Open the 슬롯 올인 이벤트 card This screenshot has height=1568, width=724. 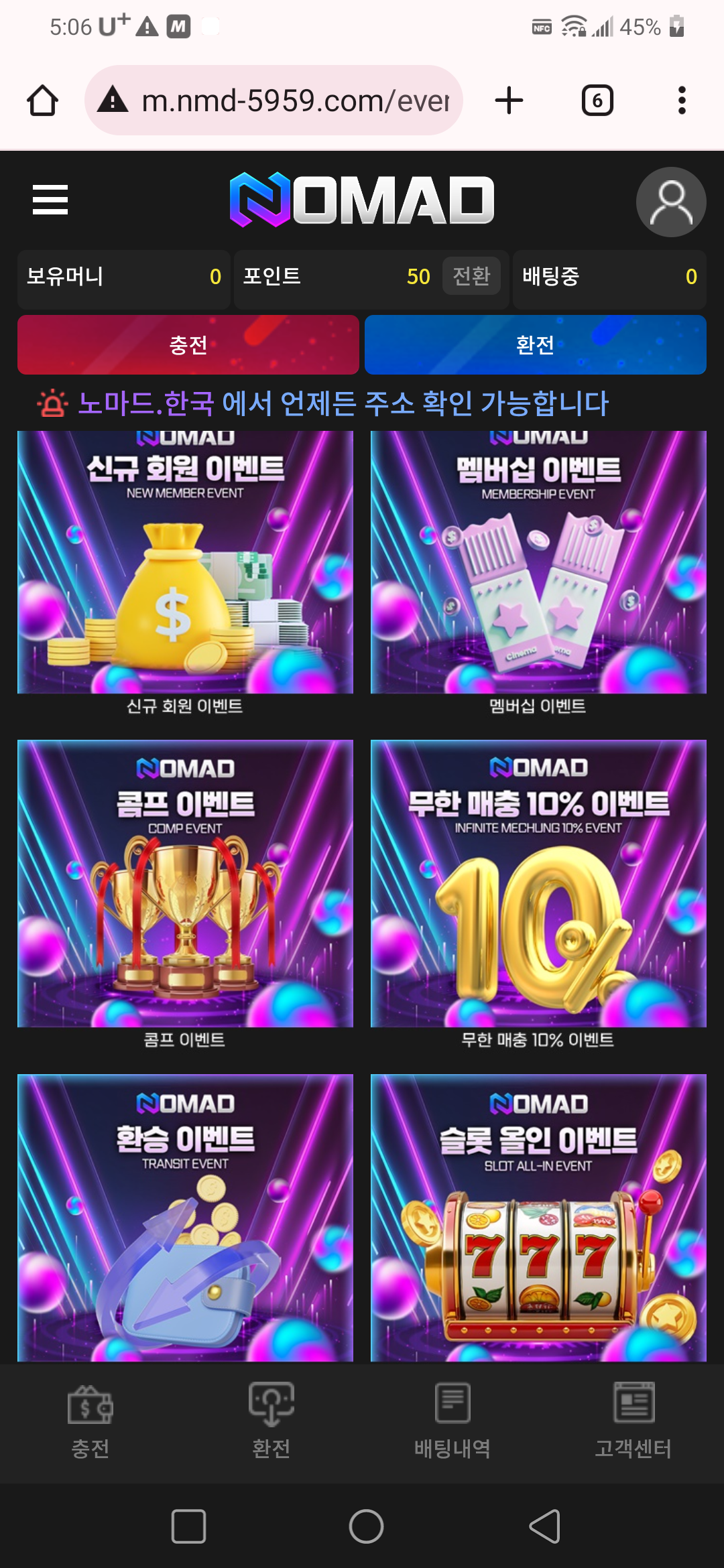pos(538,1217)
